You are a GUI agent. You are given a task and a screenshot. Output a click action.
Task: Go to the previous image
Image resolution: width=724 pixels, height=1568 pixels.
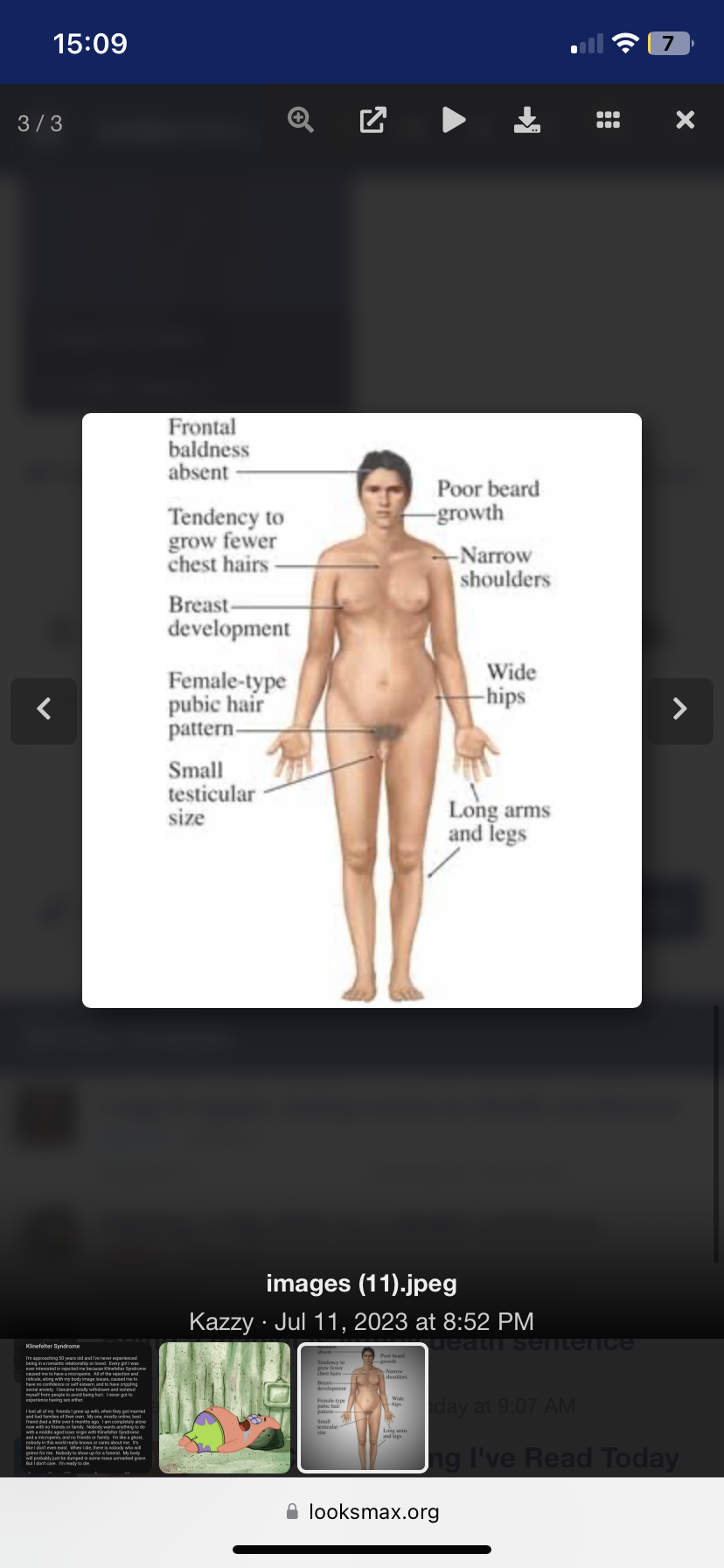coord(44,710)
